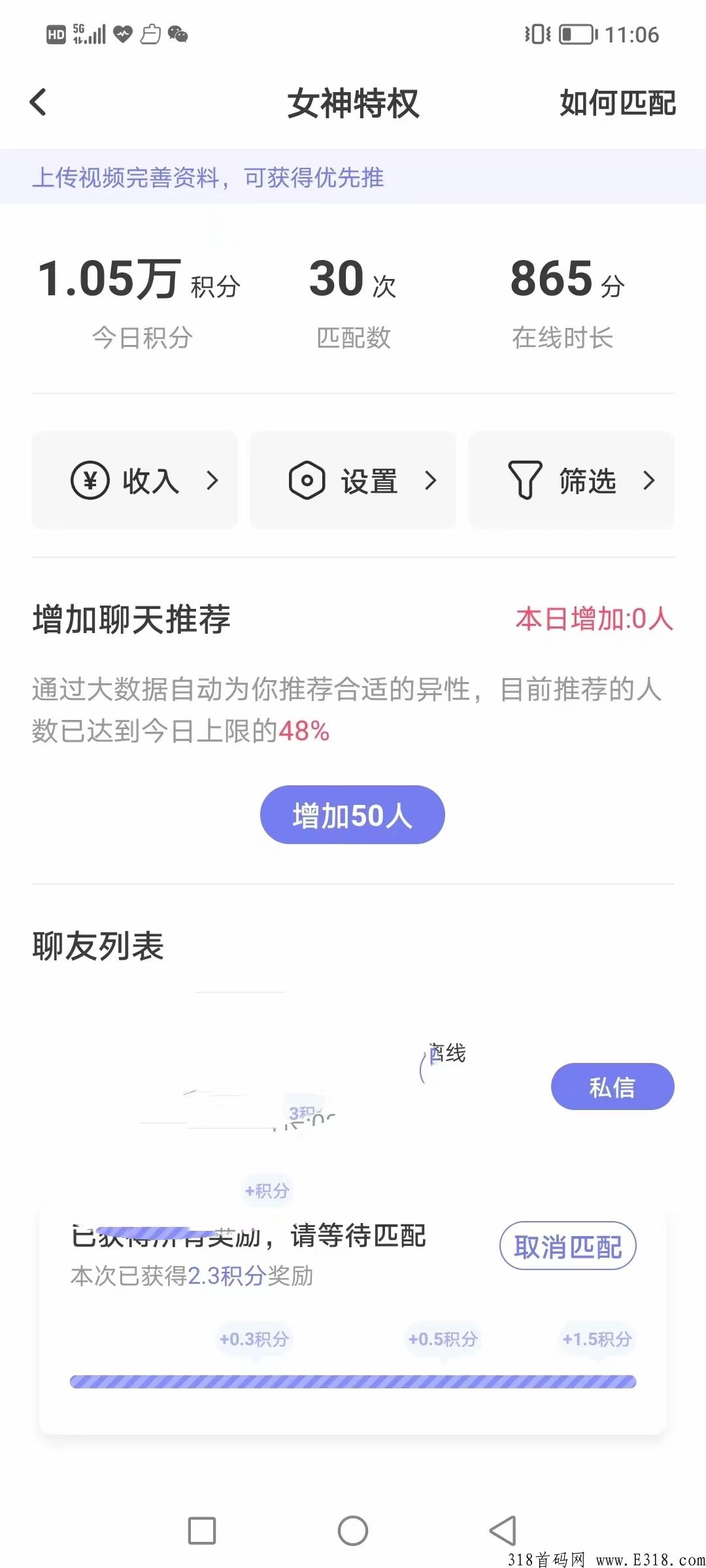This screenshot has height=1568, width=706.
Task: Tap the system home button
Action: [353, 1531]
